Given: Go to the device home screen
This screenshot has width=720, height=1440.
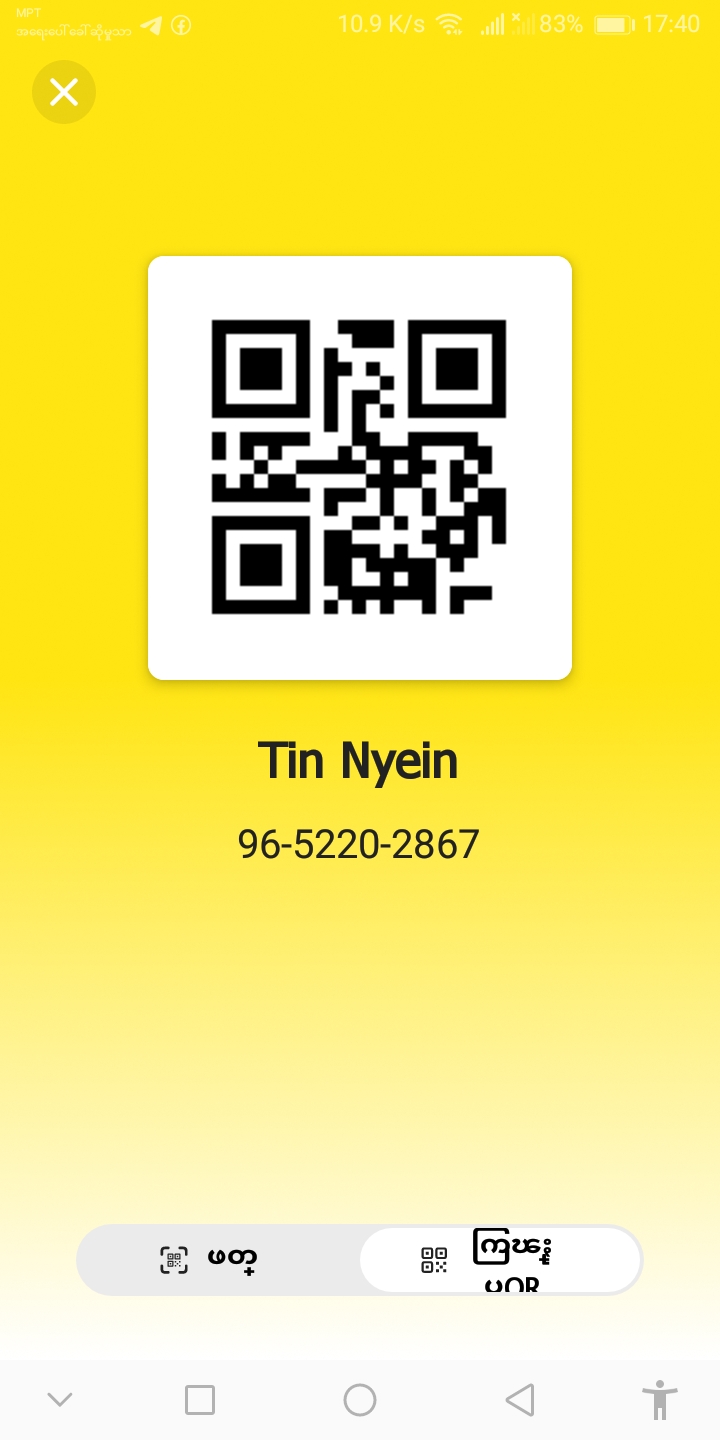Looking at the screenshot, I should click(x=360, y=1400).
